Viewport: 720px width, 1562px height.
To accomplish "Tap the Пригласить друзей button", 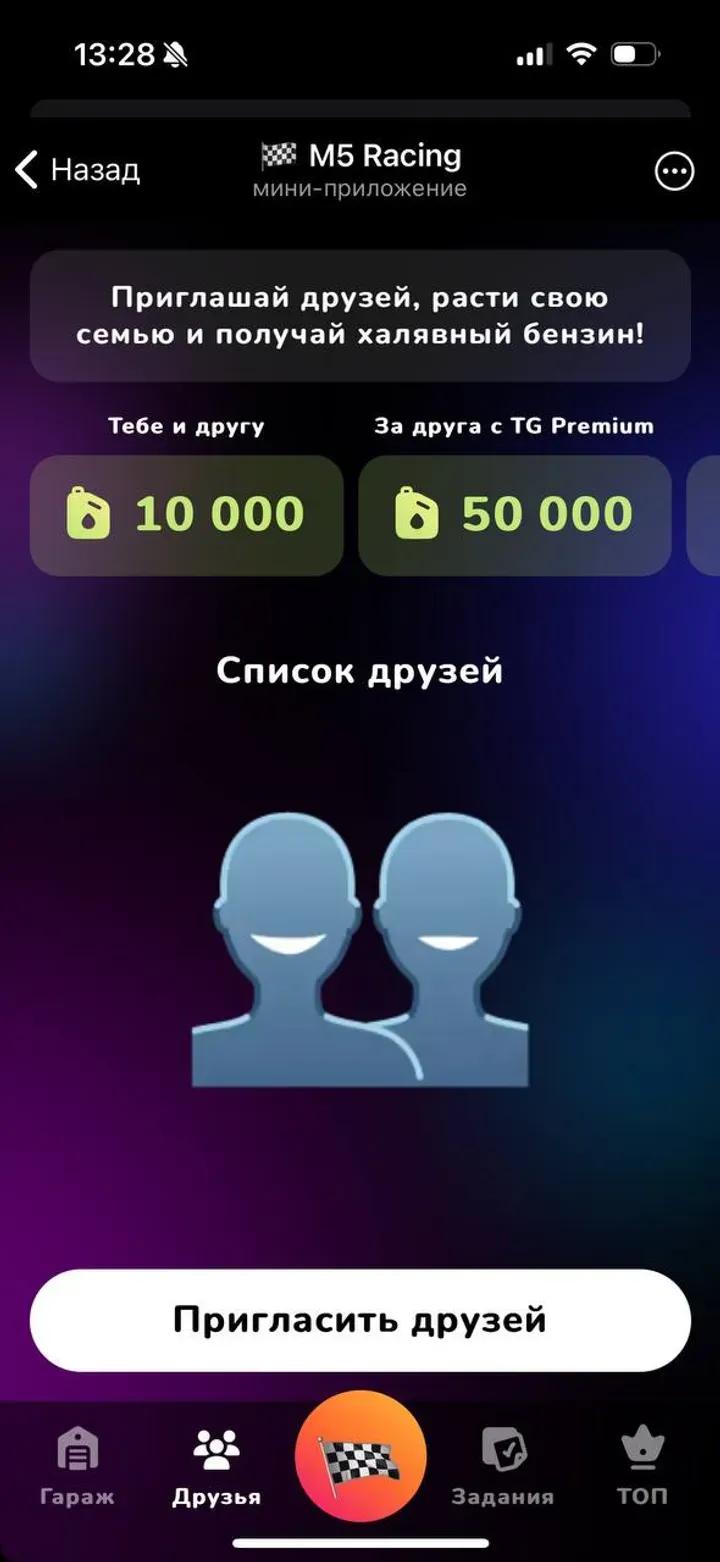I will click(x=360, y=1320).
